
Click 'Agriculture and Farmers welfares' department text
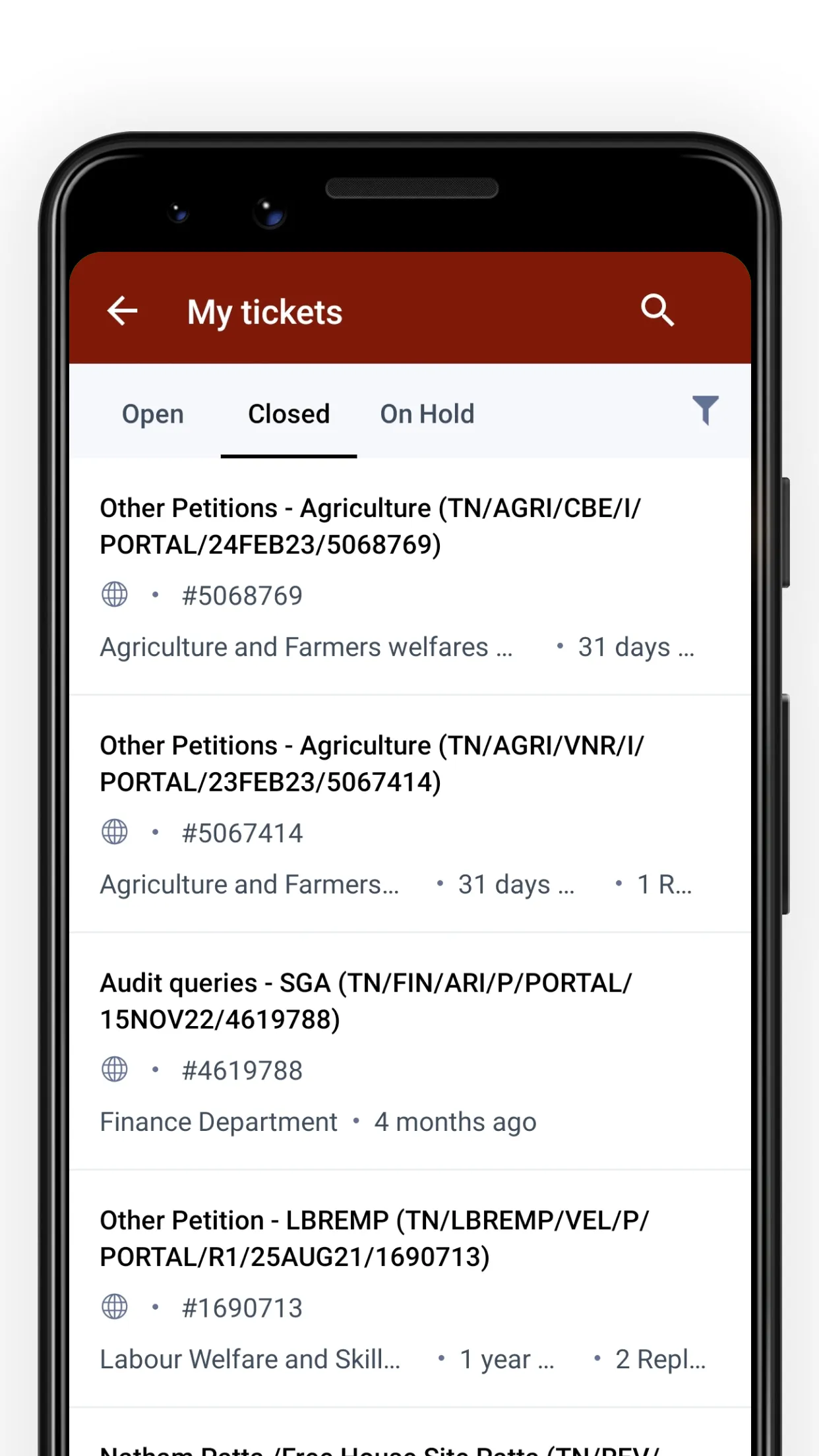pos(307,646)
